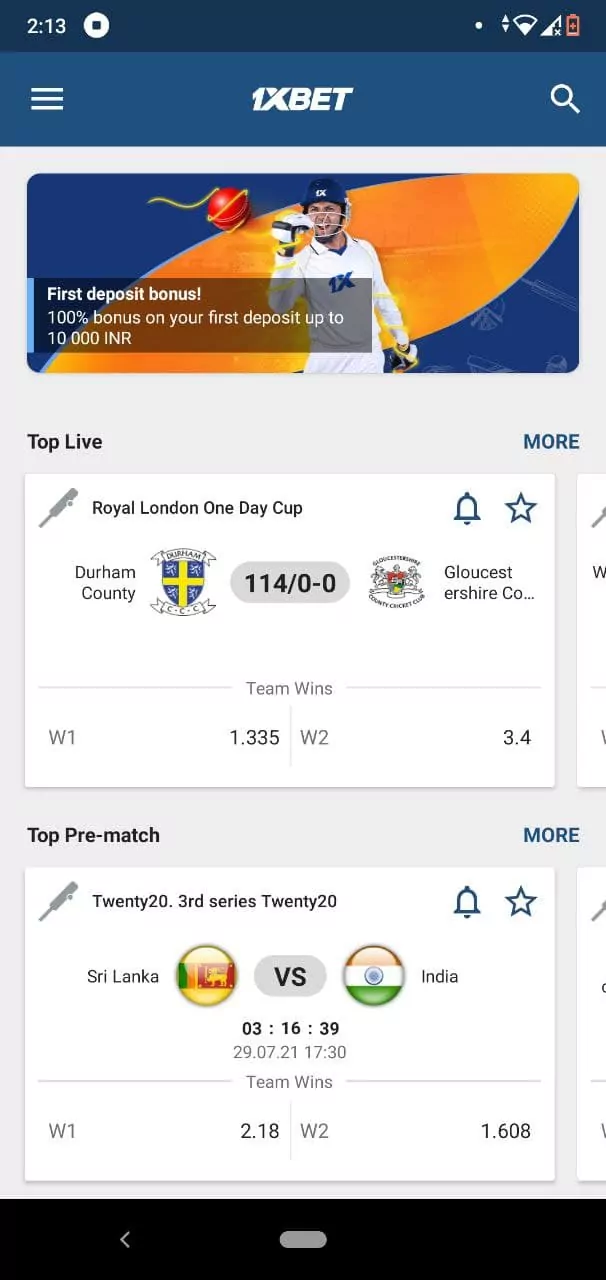The width and height of the screenshot is (606, 1280).
Task: Open the hamburger menu drawer
Action: pyautogui.click(x=47, y=99)
